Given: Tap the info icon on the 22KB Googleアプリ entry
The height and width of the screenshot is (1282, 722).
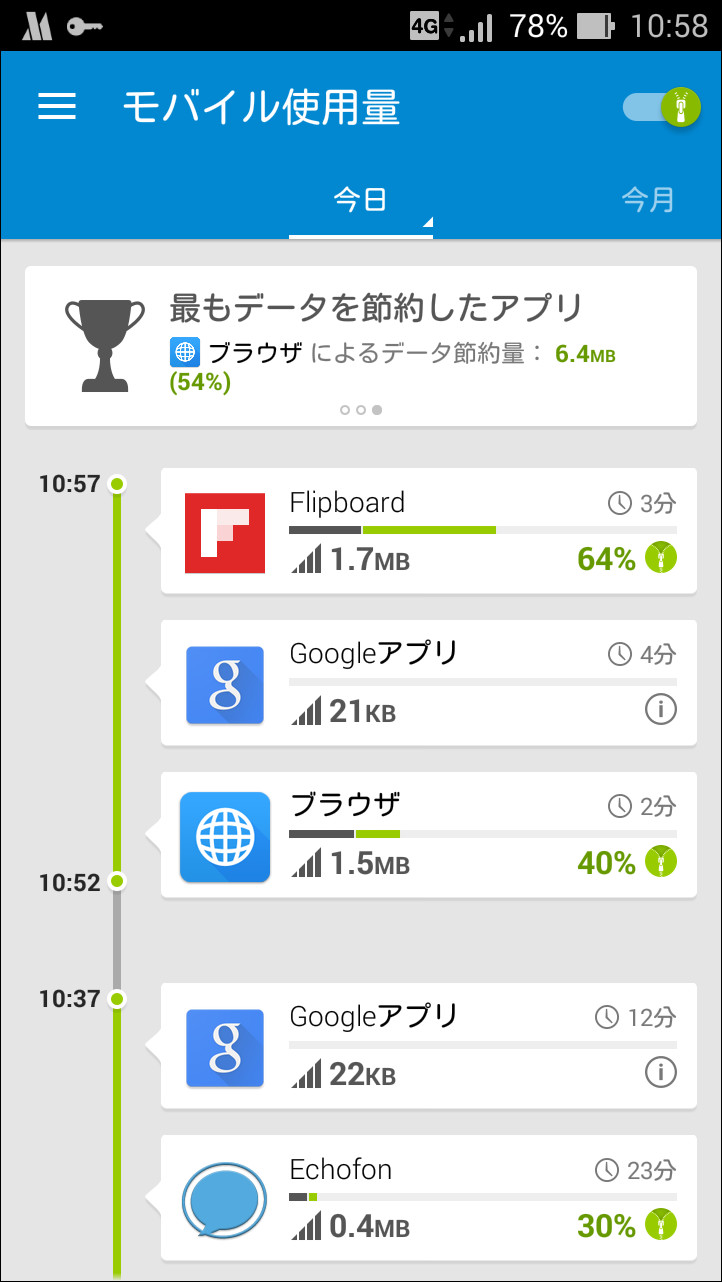Looking at the screenshot, I should tap(659, 1072).
